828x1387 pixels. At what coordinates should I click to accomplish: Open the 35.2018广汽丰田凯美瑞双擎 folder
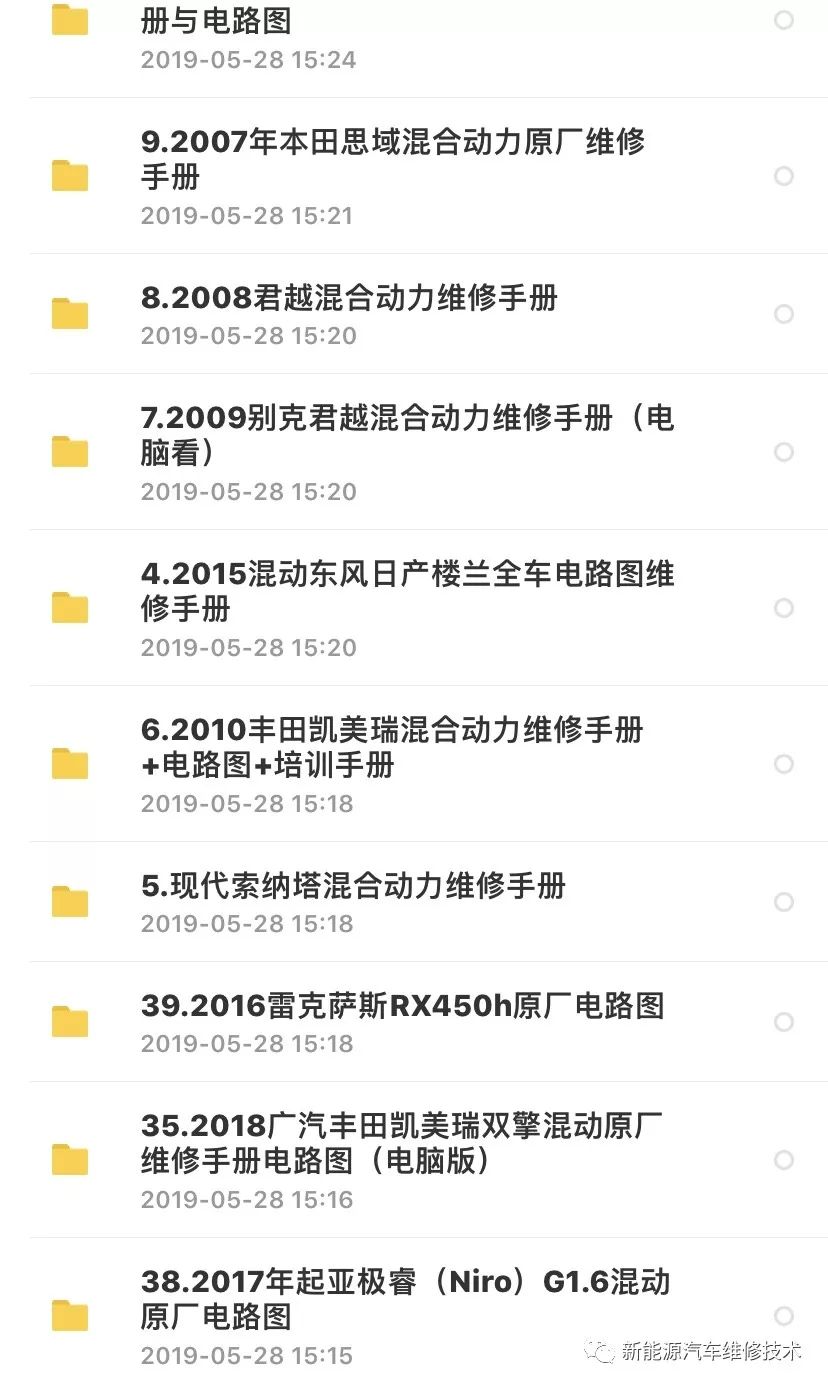click(401, 1143)
